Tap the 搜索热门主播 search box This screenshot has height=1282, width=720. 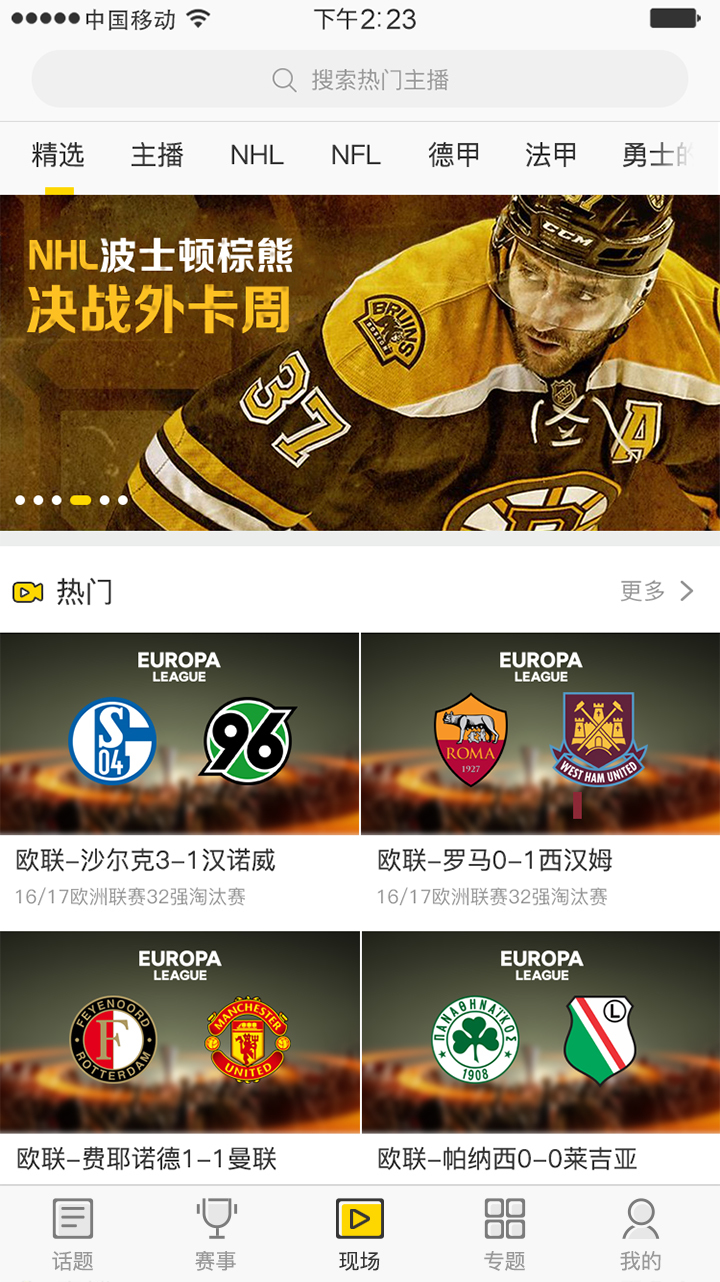360,80
